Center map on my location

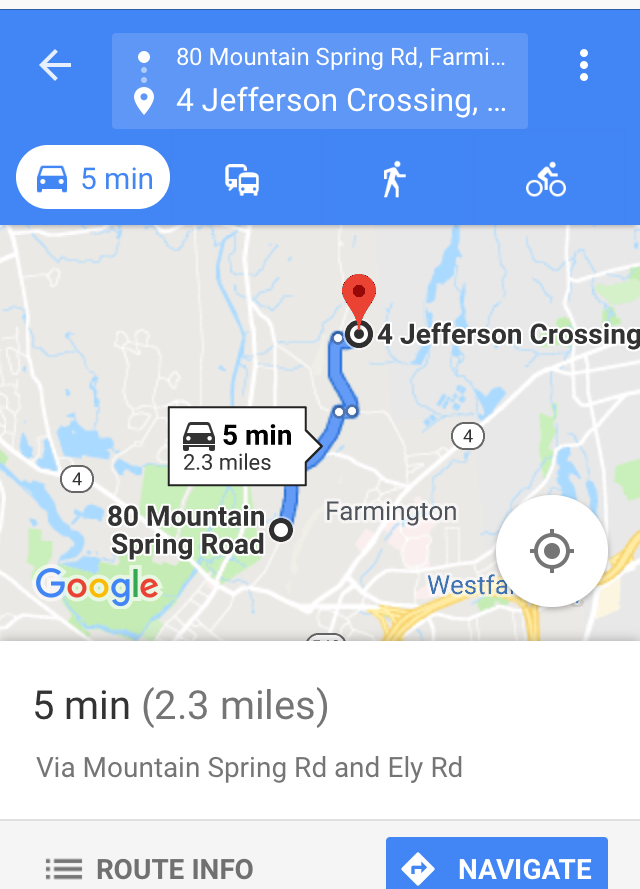(x=552, y=551)
